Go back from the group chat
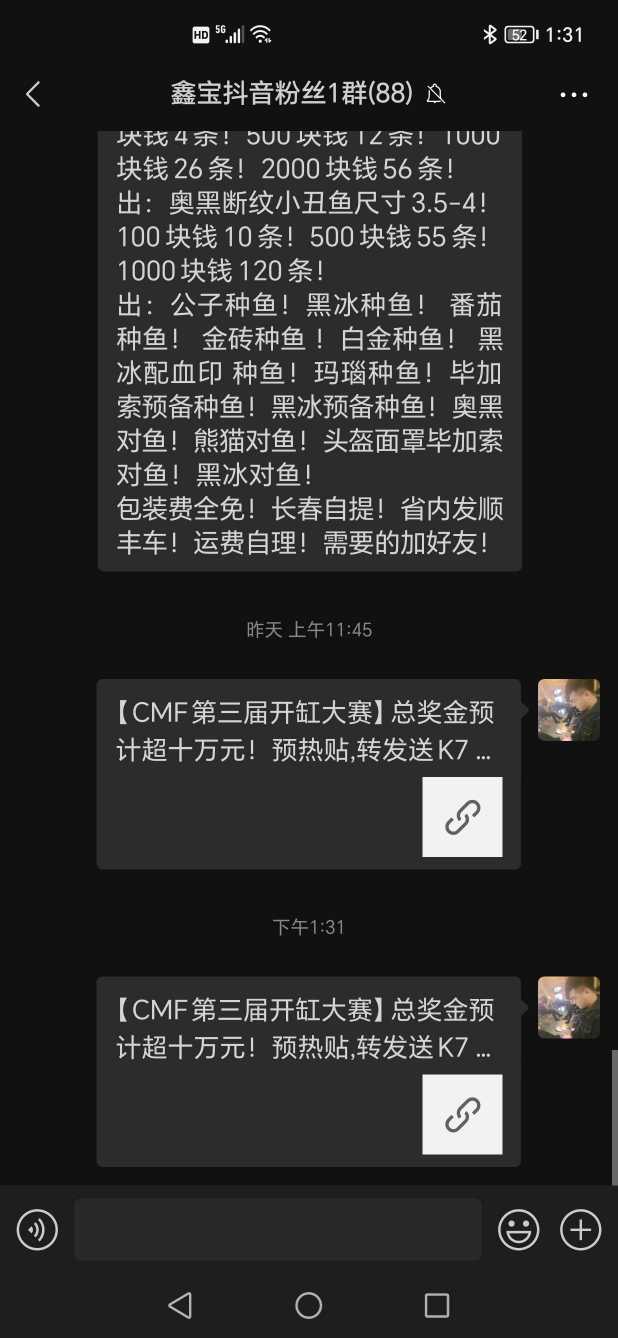This screenshot has width=618, height=1338. tap(33, 94)
